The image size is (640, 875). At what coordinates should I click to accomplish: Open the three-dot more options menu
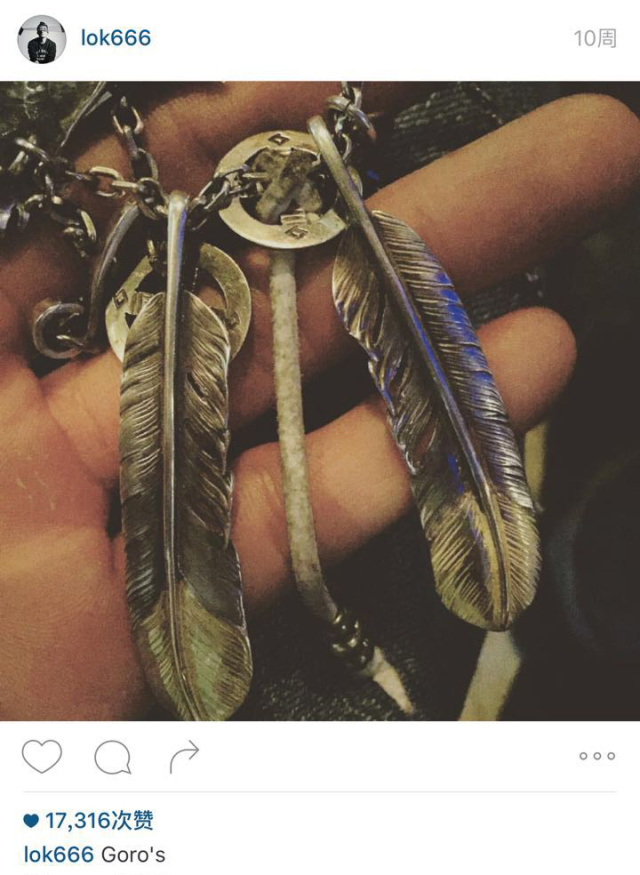597,756
